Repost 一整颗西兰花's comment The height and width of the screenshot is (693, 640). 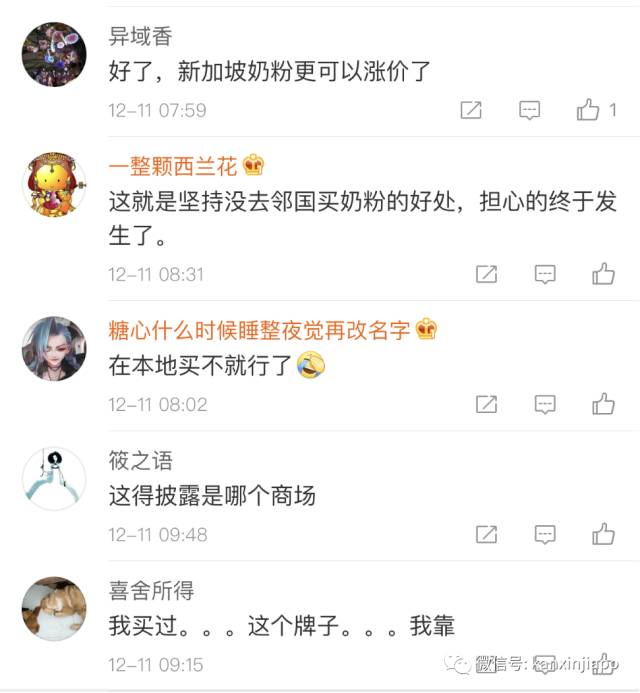486,273
